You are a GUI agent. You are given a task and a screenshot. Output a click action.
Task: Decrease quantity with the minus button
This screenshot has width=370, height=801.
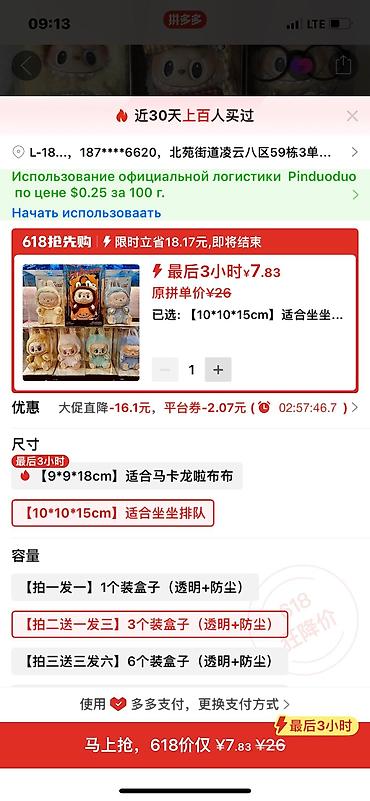[165, 369]
